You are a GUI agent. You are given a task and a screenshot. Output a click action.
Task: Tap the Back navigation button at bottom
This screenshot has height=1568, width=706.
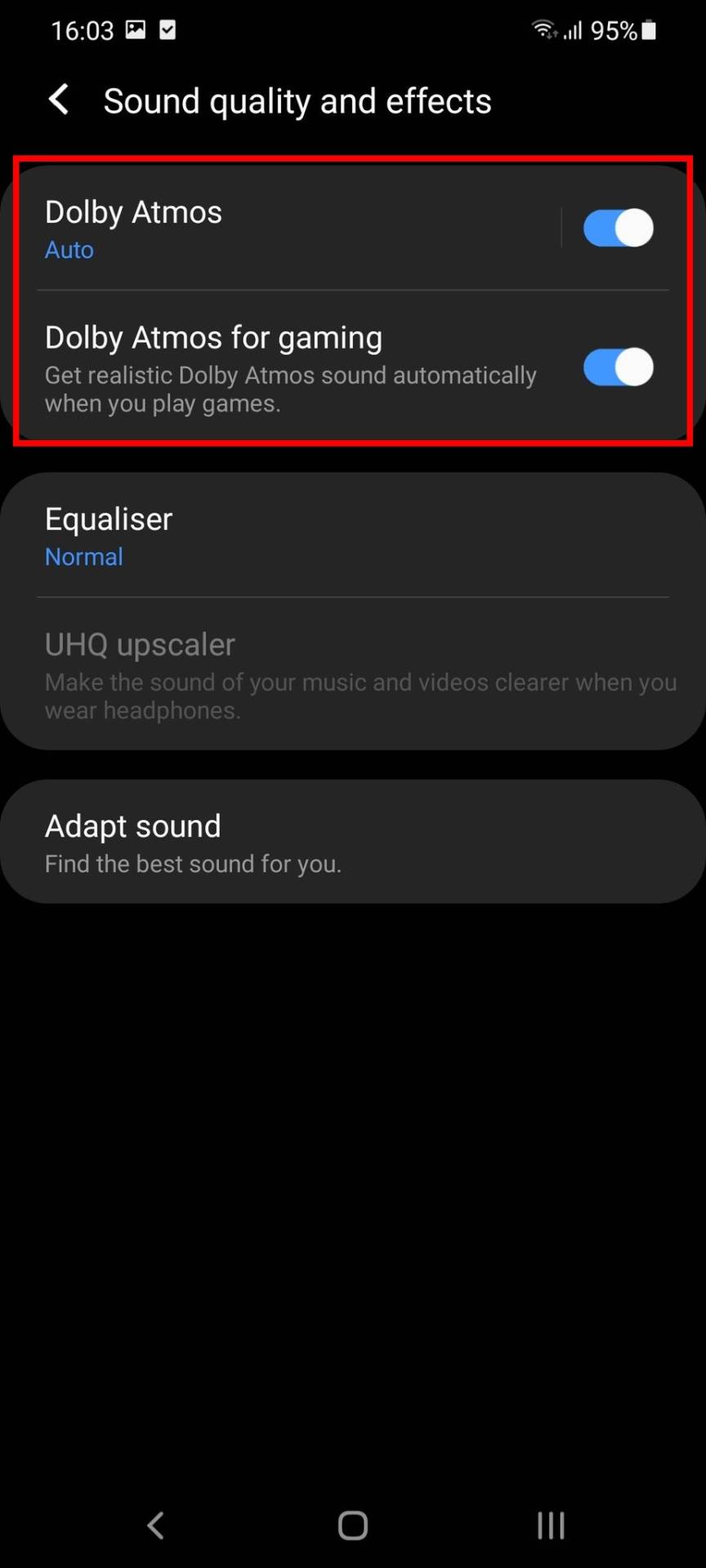pos(155,1525)
